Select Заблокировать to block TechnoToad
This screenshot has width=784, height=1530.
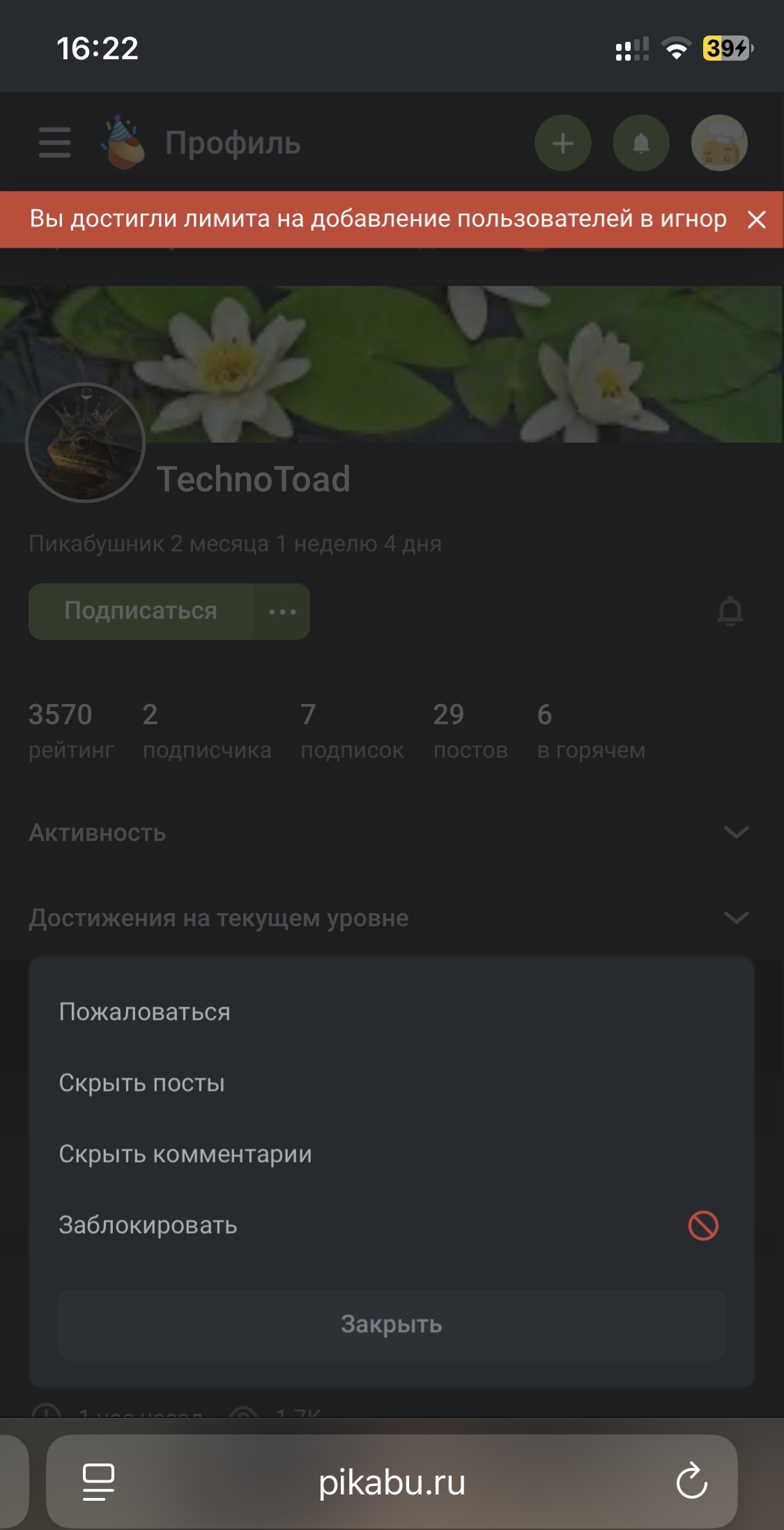[x=391, y=1225]
